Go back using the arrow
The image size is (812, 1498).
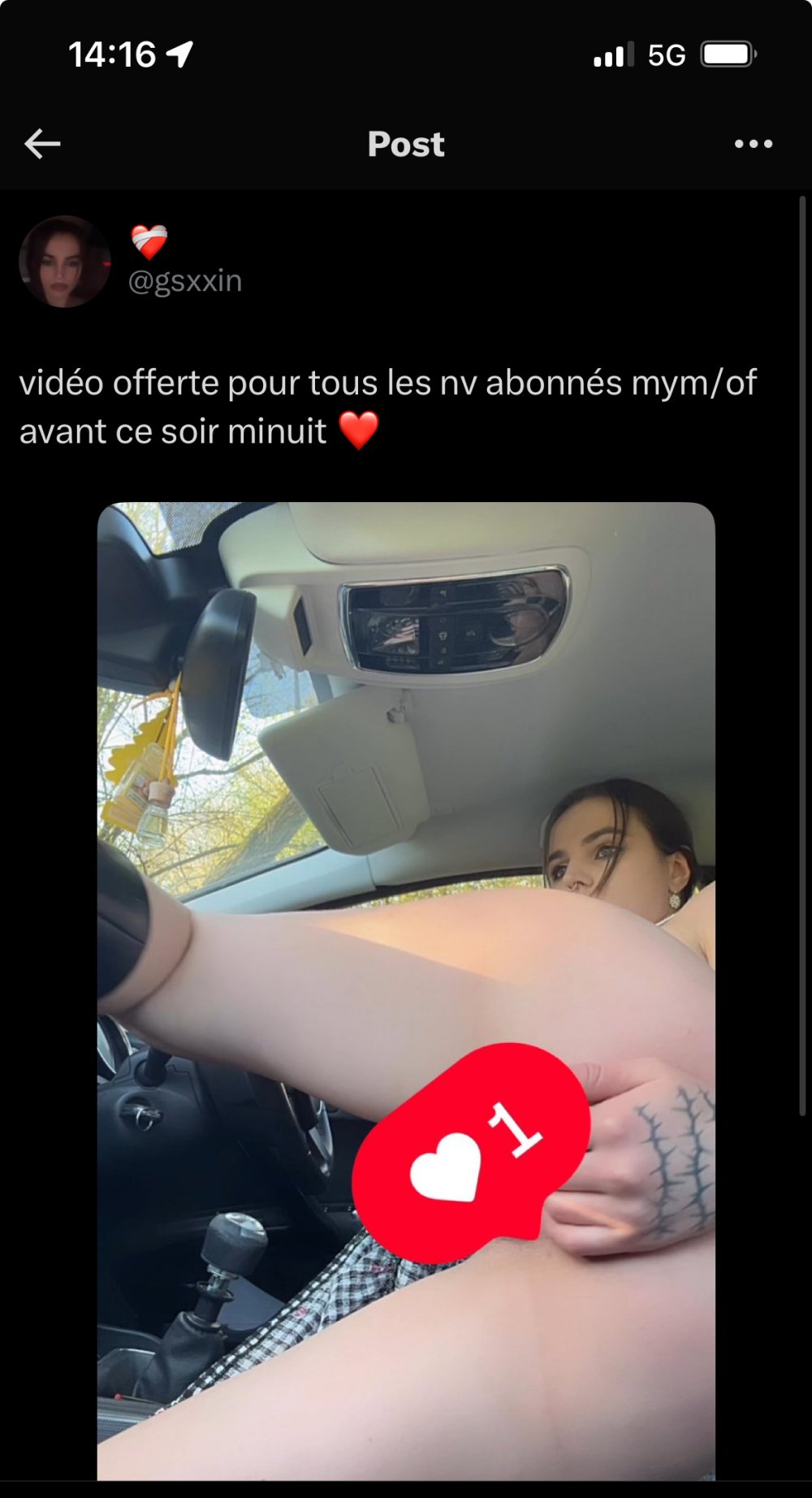(42, 145)
